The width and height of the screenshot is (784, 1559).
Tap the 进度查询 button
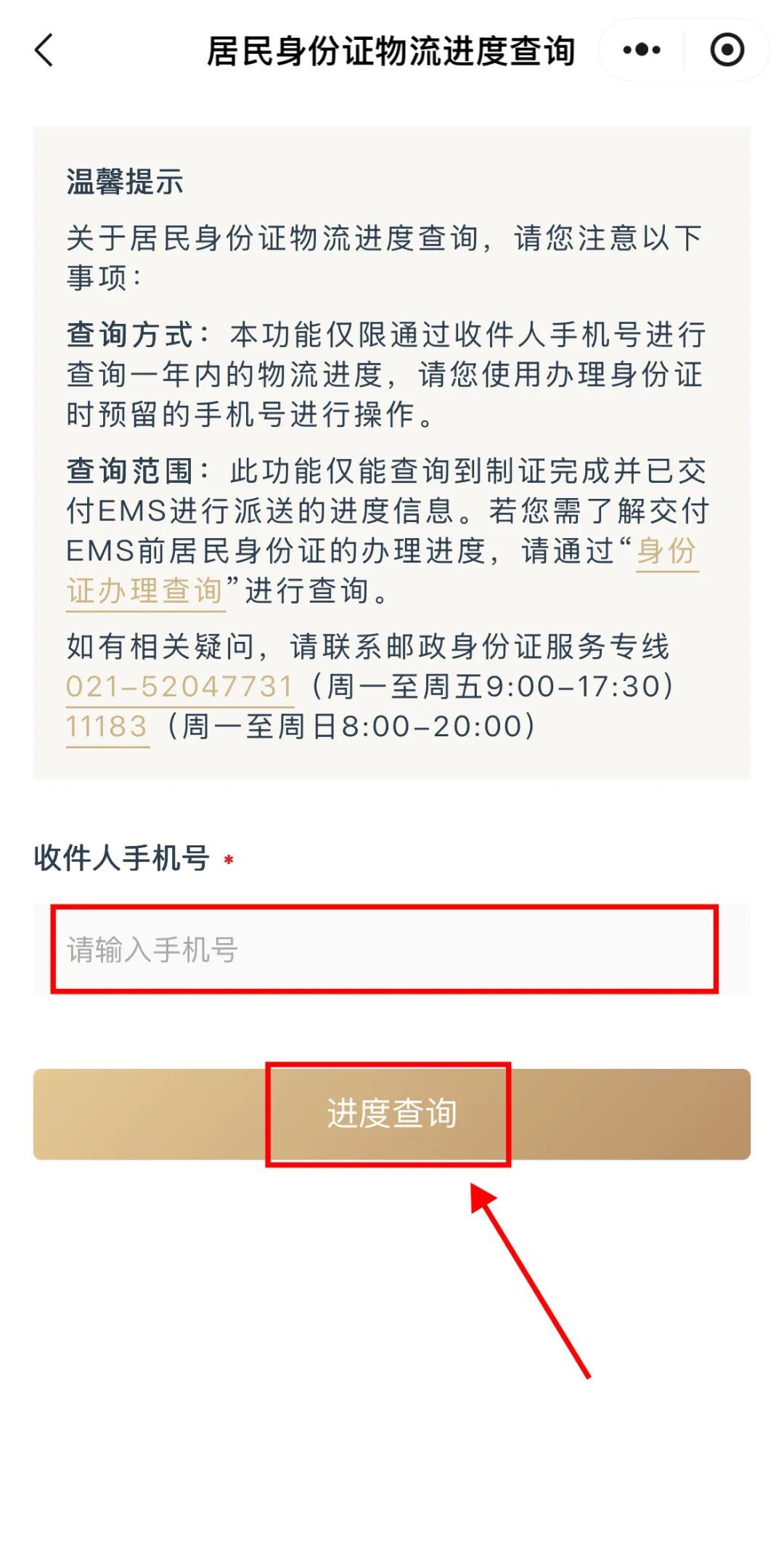click(x=392, y=1114)
